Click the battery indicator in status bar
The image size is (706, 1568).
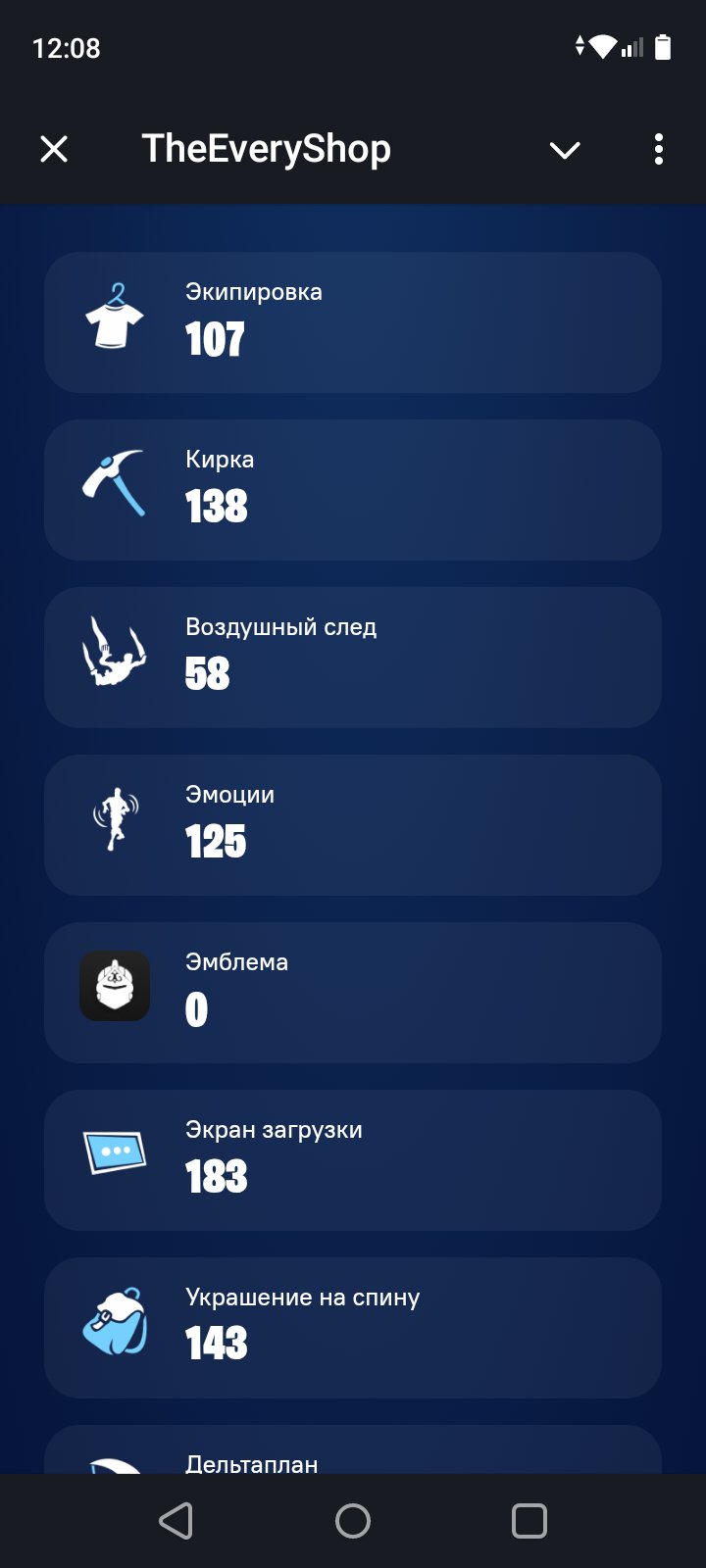[x=665, y=45]
